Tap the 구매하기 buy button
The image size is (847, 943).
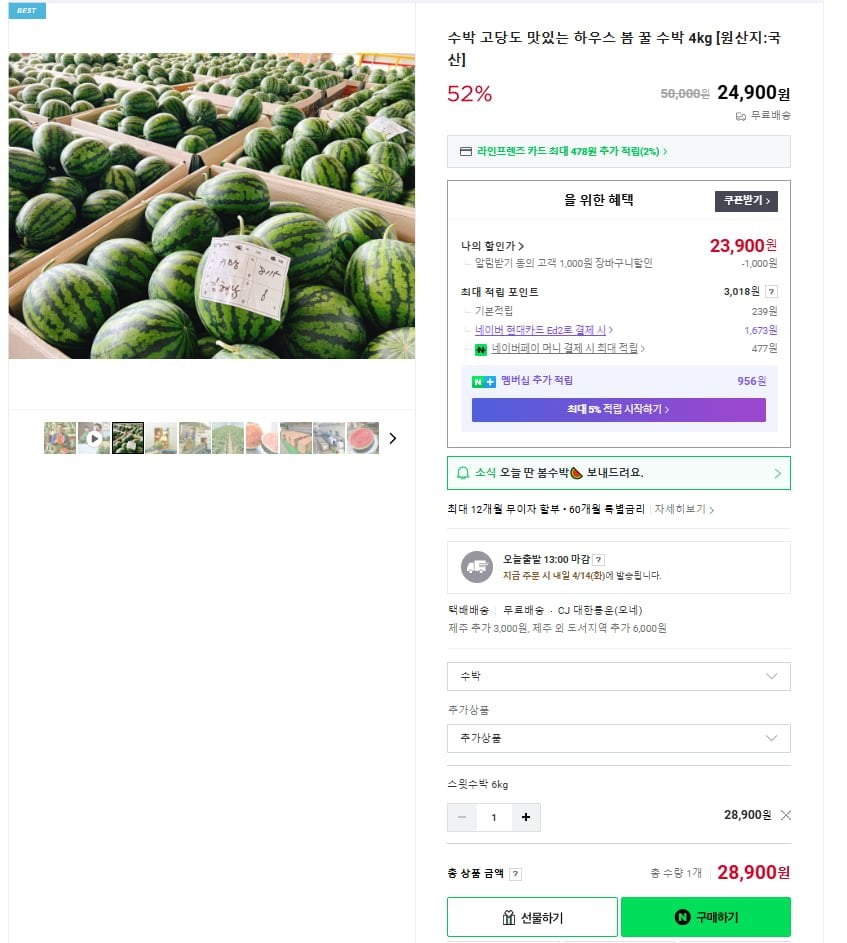pos(705,916)
